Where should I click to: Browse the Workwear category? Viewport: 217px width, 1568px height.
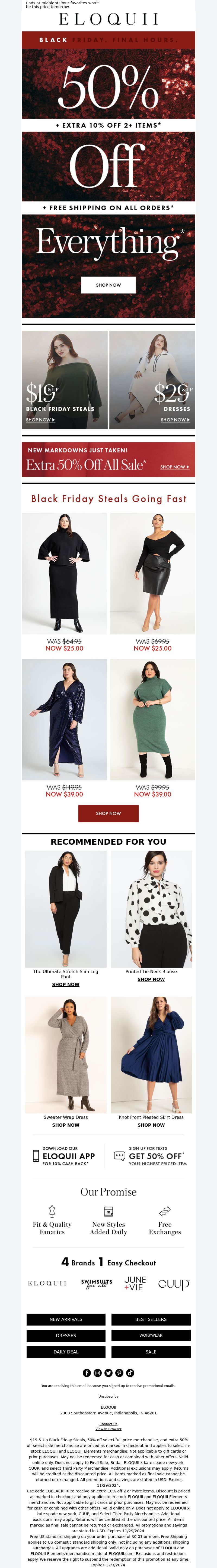point(151,1335)
